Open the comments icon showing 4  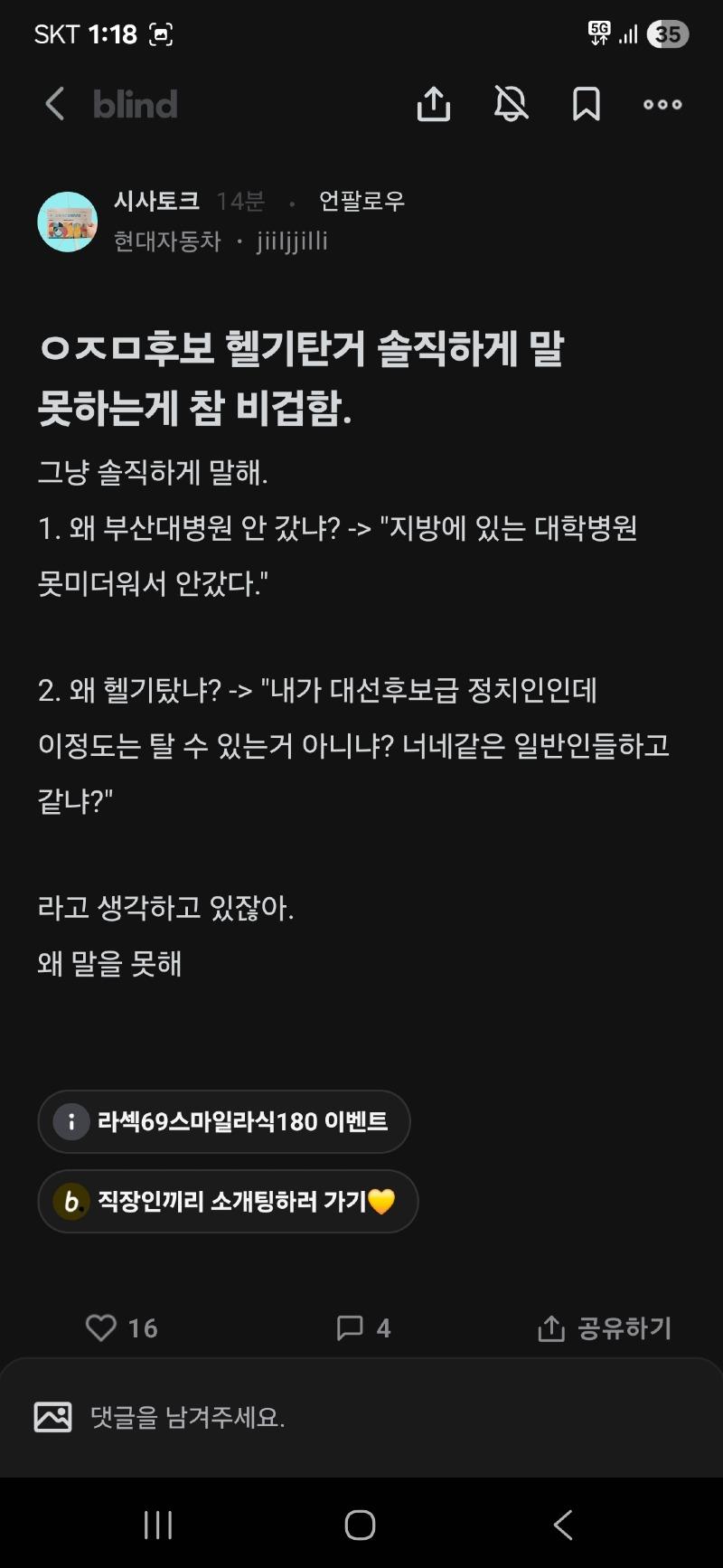pyautogui.click(x=350, y=1327)
